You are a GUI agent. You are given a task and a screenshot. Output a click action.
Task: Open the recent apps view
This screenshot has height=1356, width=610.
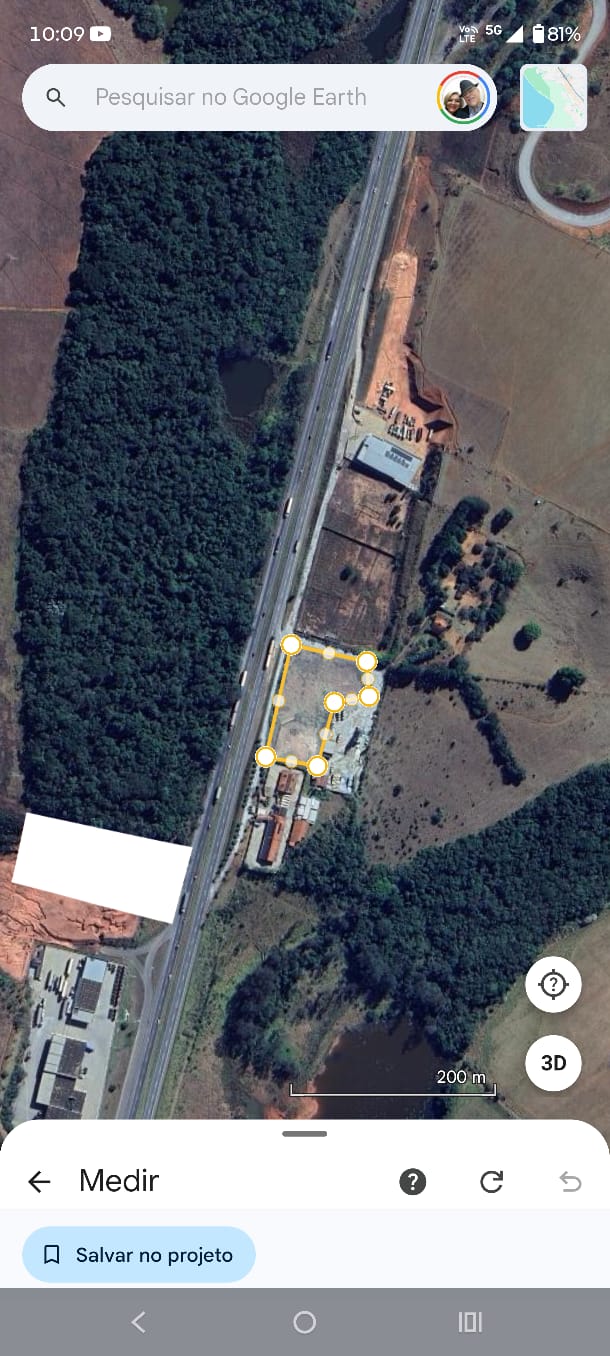[470, 1323]
